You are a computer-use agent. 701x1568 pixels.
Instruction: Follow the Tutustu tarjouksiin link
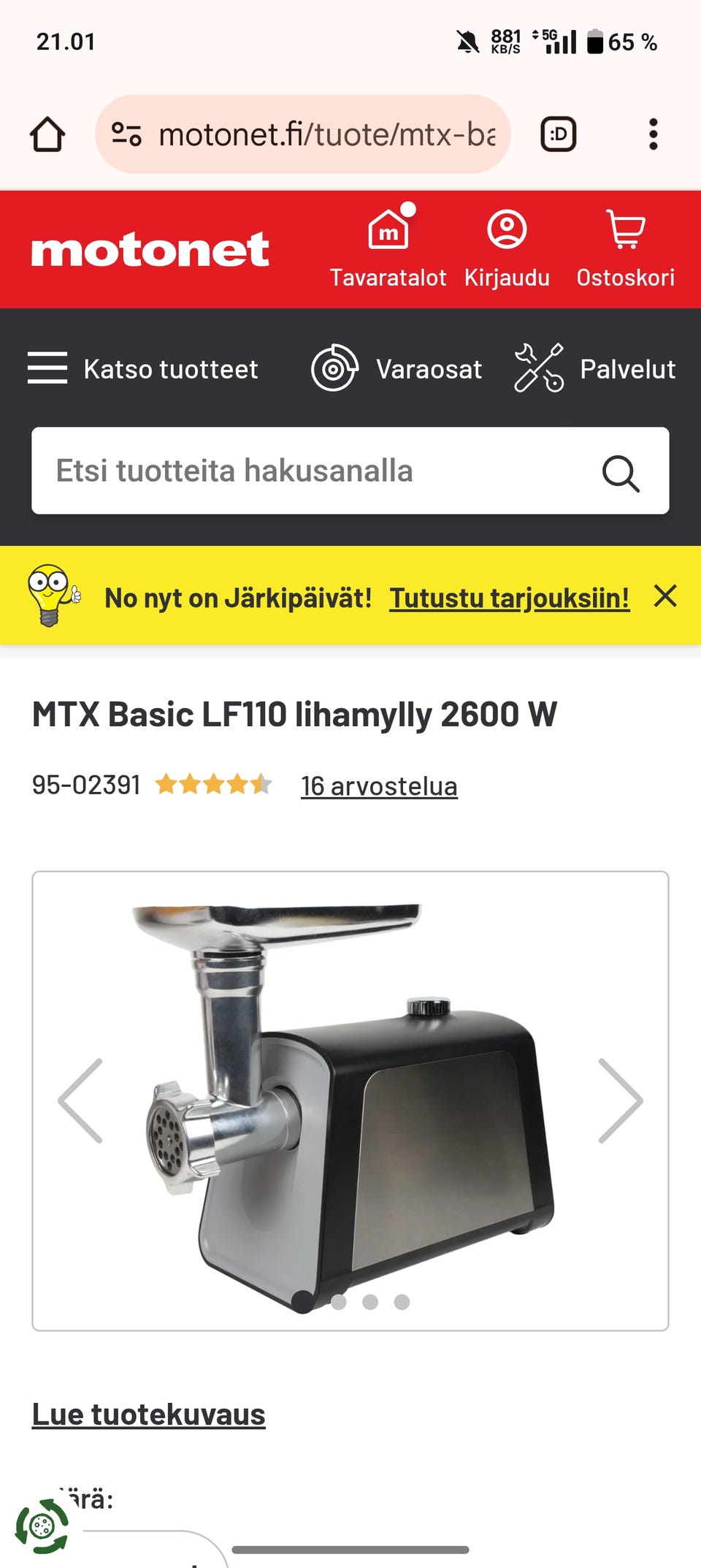pyautogui.click(x=510, y=598)
